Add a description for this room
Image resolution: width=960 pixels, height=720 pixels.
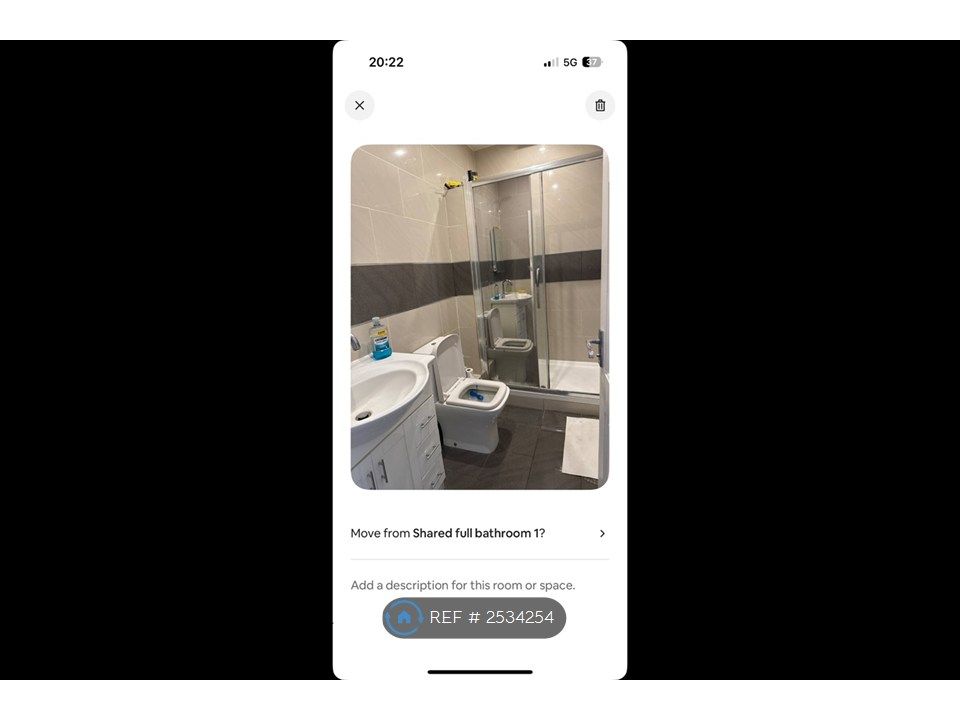coord(463,585)
